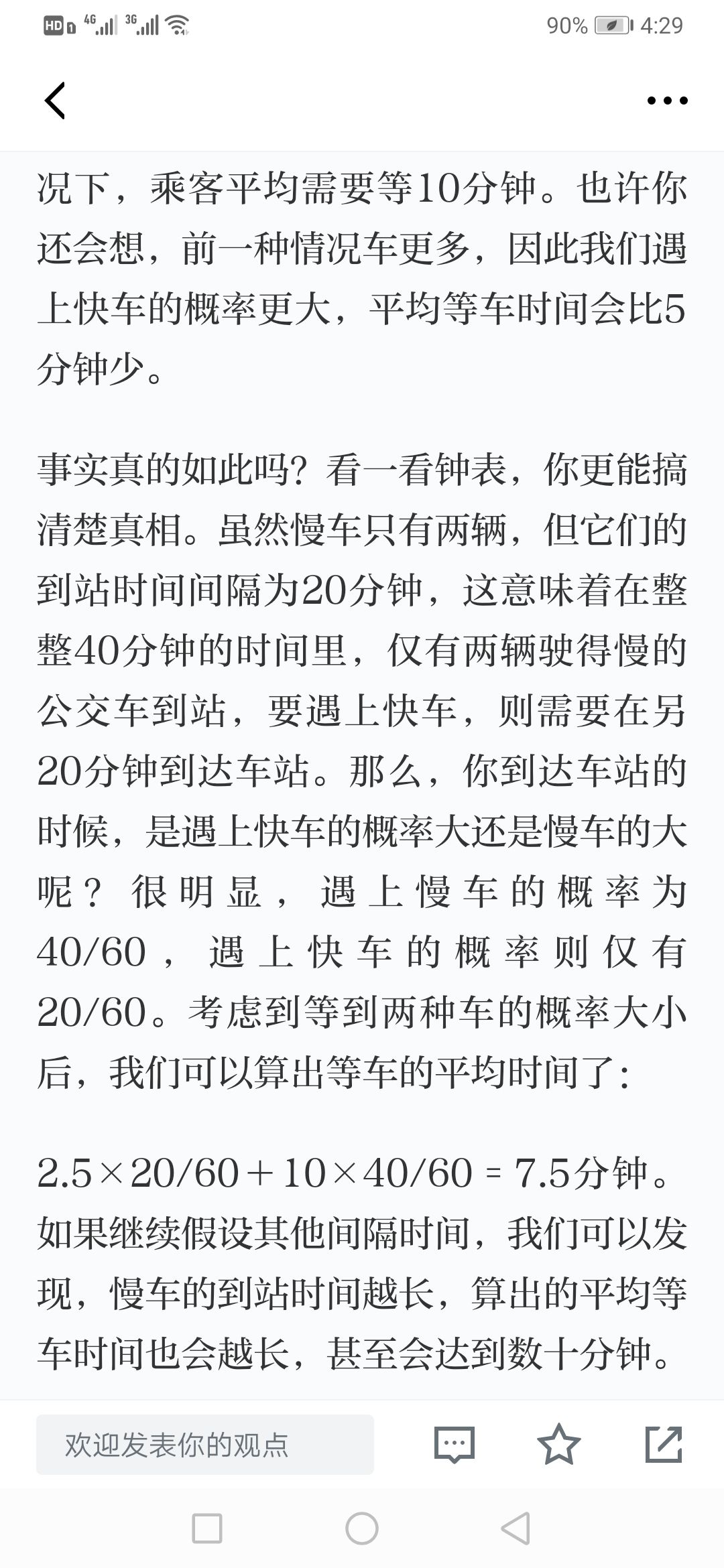Share the article via the share icon
The width and height of the screenshot is (724, 1568).
(x=664, y=1444)
